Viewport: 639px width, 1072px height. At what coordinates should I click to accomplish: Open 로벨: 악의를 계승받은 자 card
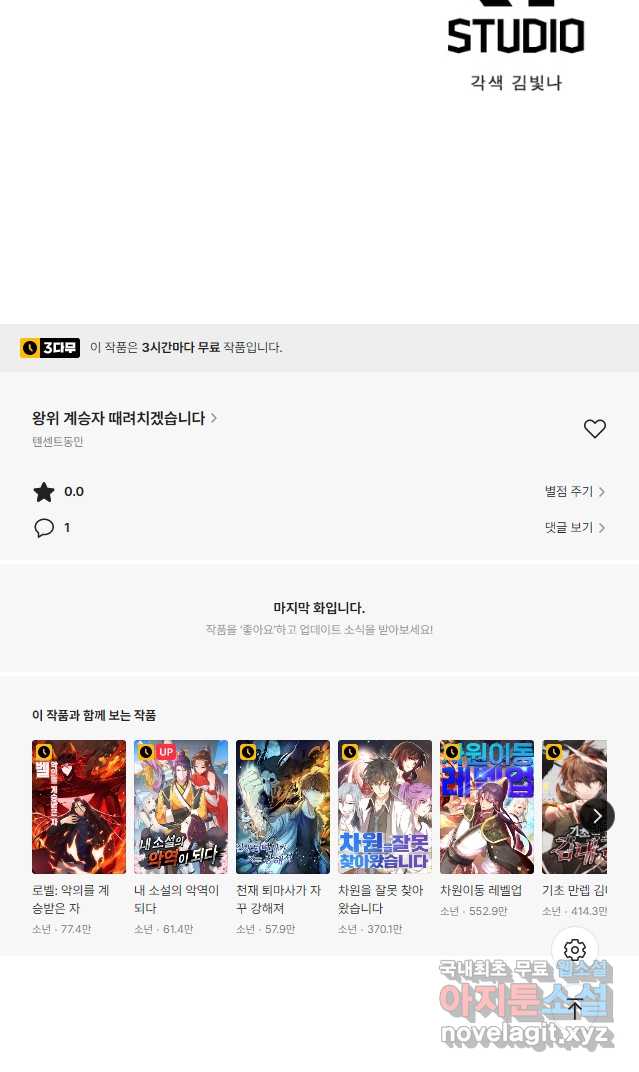(x=79, y=838)
